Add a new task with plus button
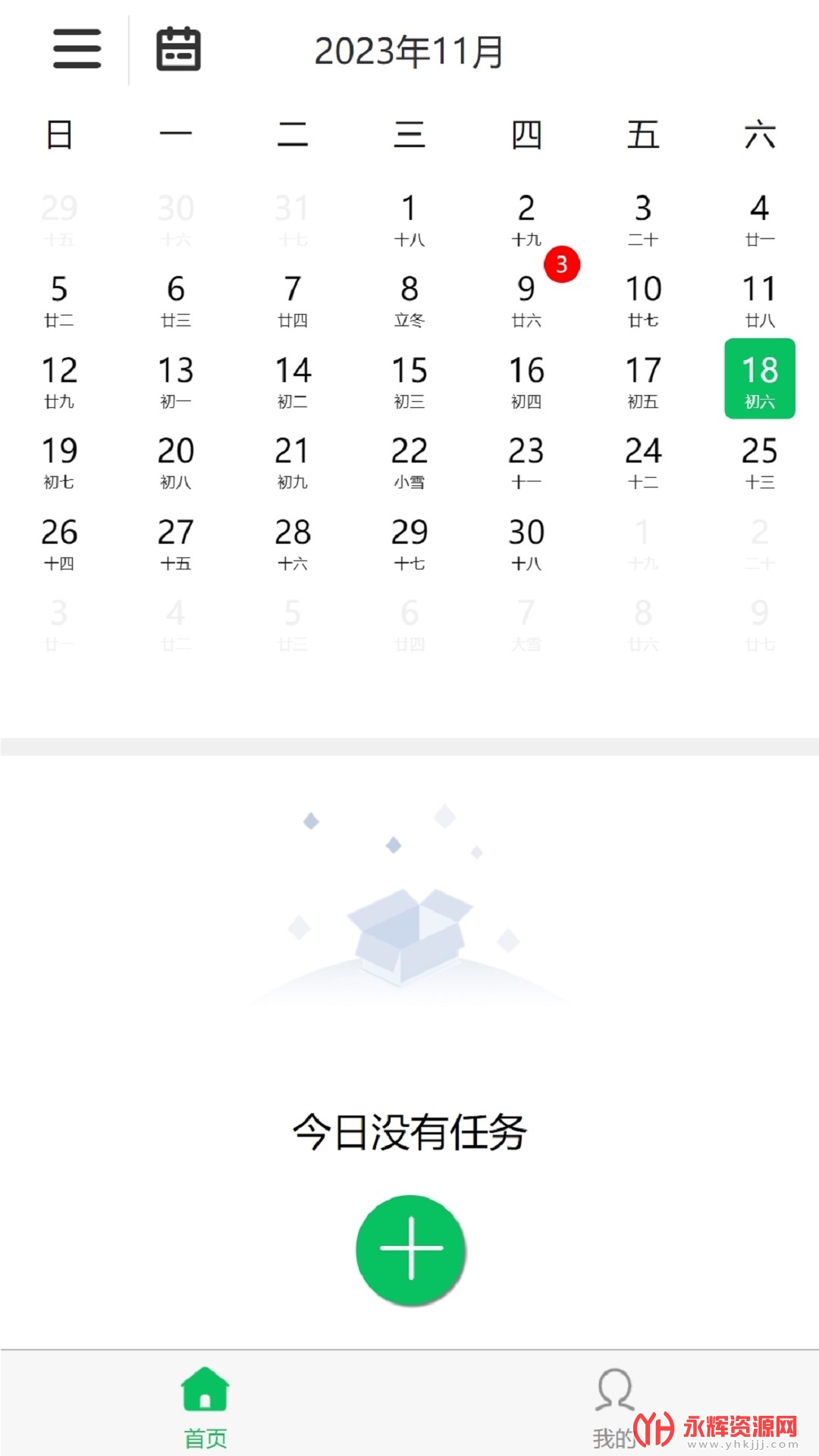Viewport: 819px width, 1456px height. (410, 1249)
